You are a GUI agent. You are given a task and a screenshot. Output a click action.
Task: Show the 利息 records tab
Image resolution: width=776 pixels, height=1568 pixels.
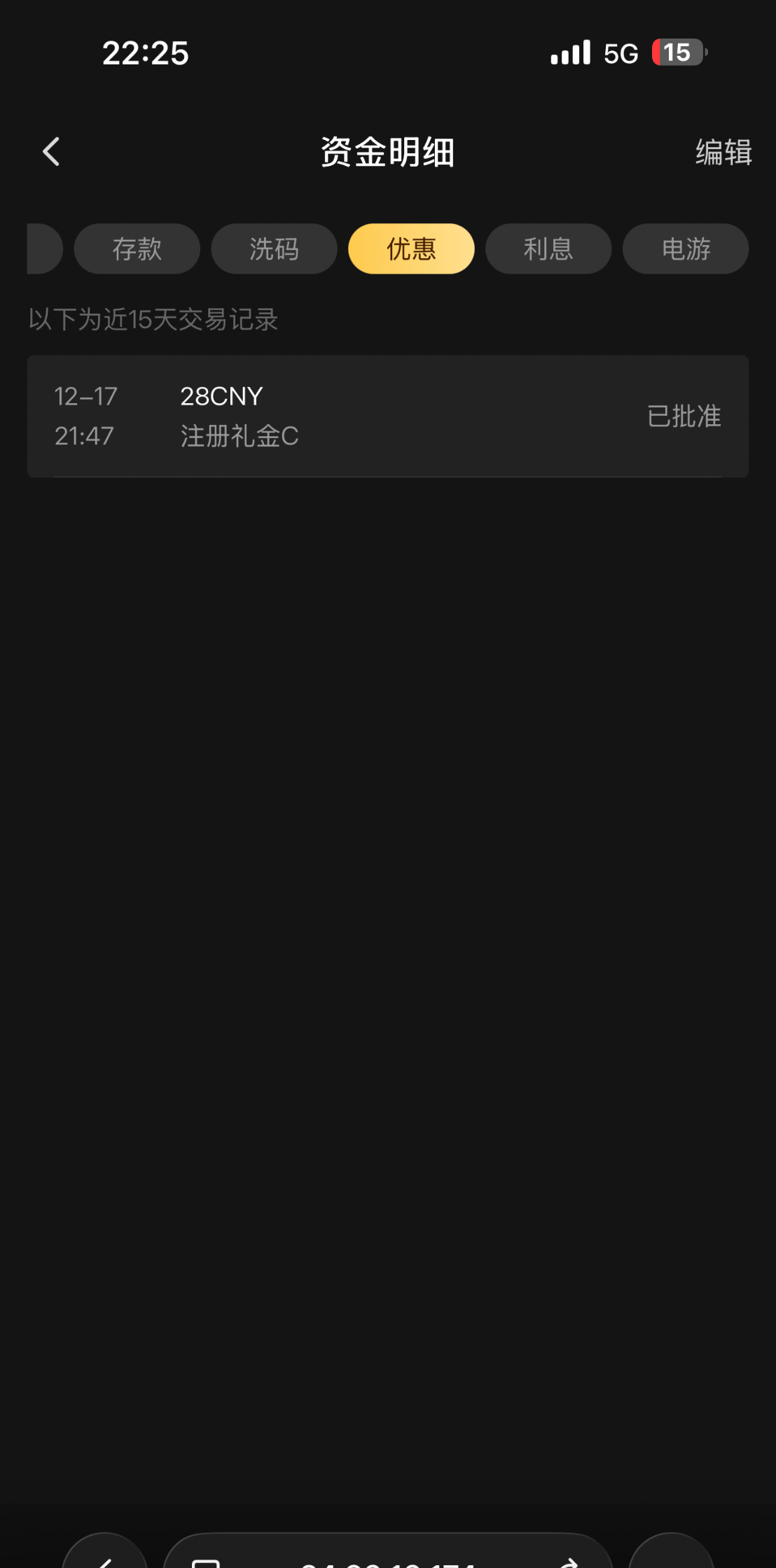coord(548,249)
